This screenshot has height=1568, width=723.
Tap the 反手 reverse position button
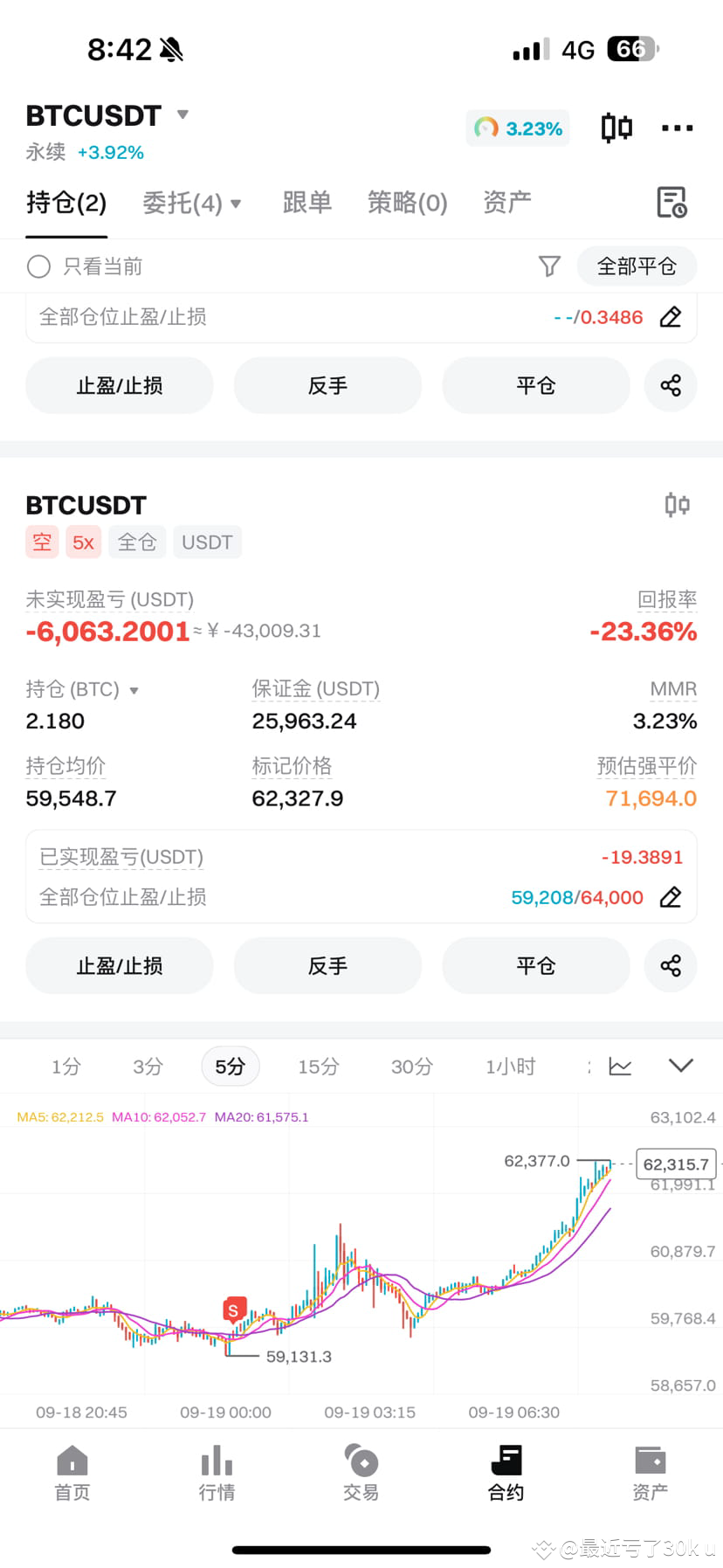327,966
